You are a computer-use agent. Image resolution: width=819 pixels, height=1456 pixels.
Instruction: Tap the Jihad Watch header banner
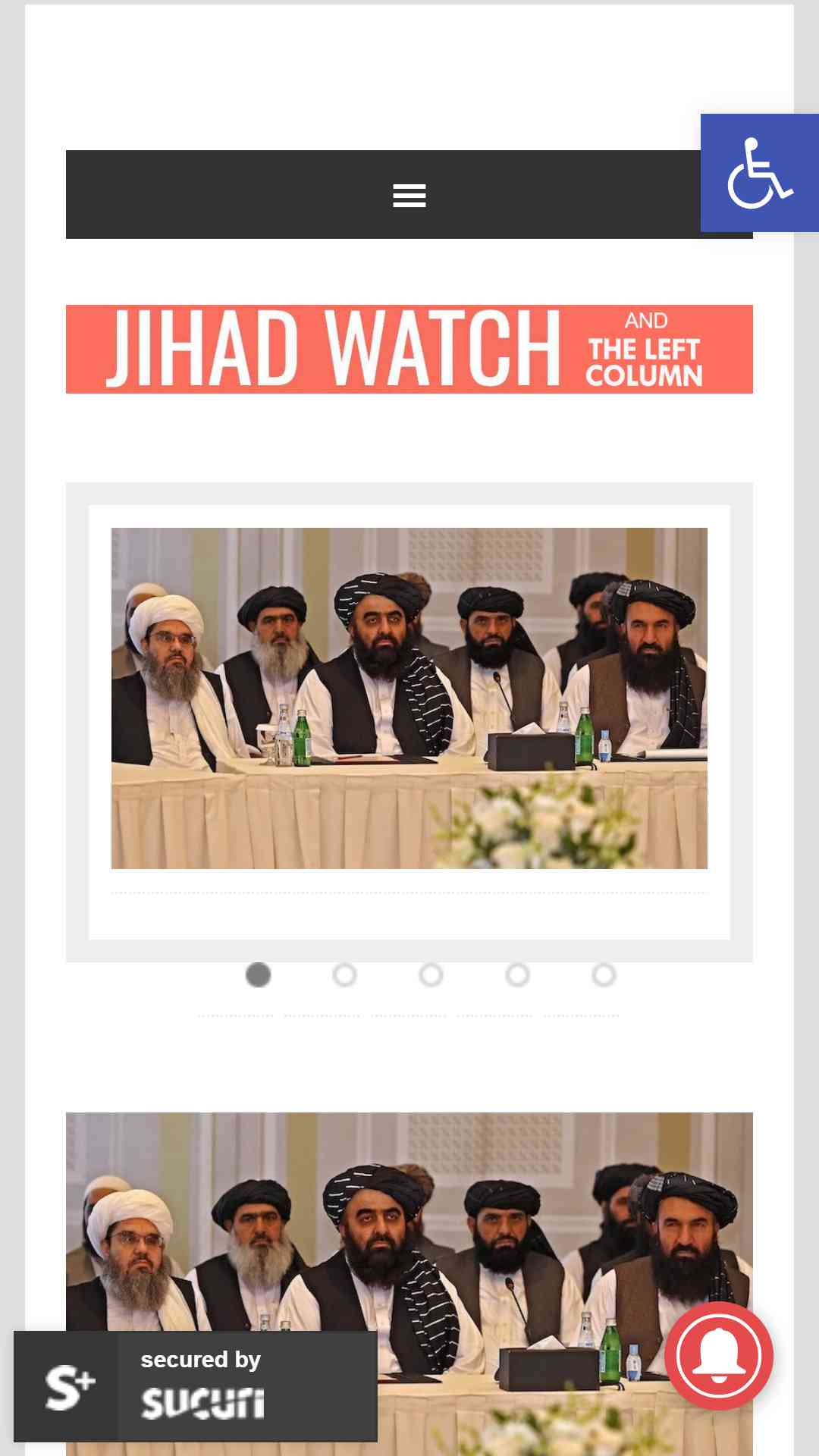coord(409,349)
